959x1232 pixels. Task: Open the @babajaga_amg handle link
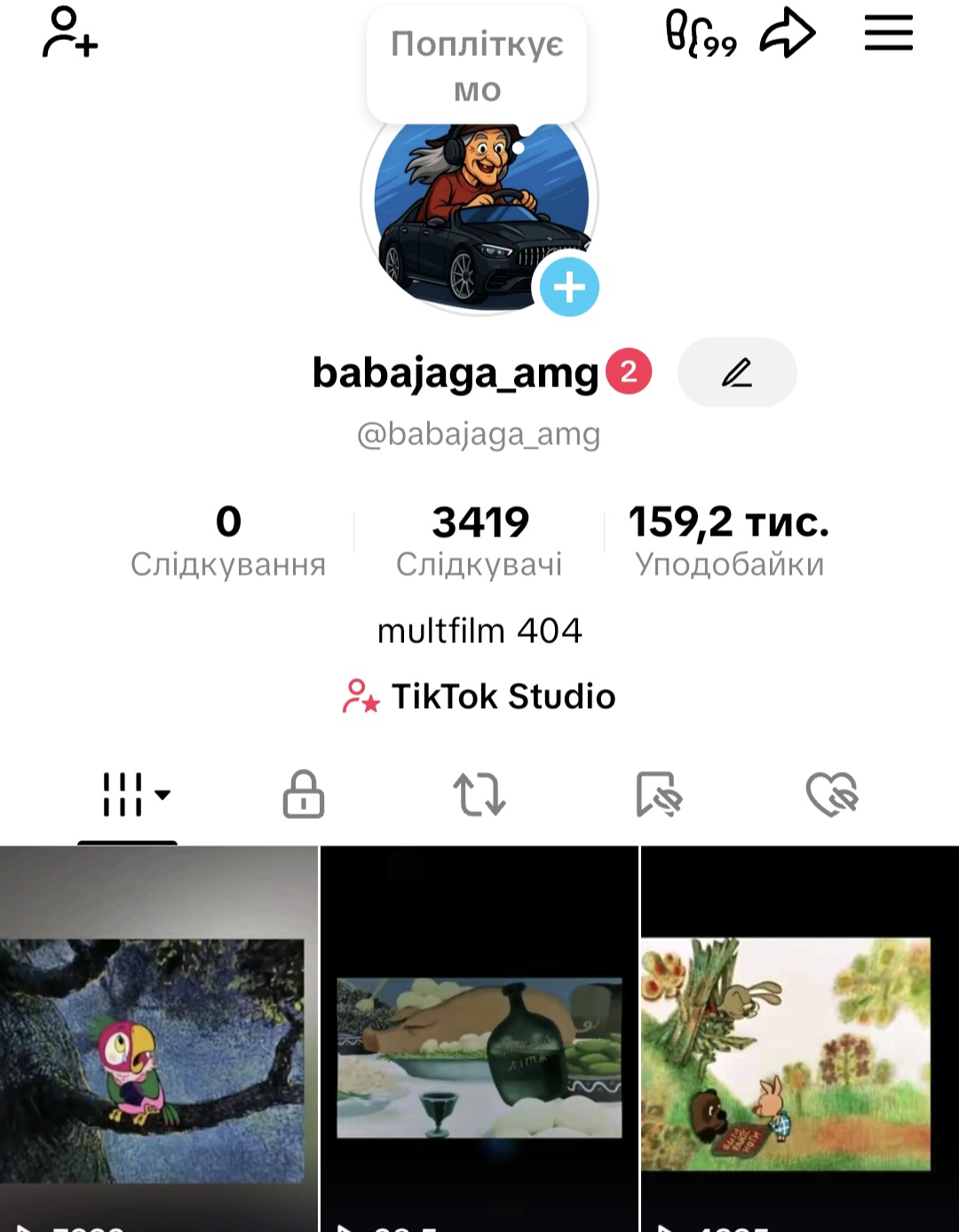[479, 434]
